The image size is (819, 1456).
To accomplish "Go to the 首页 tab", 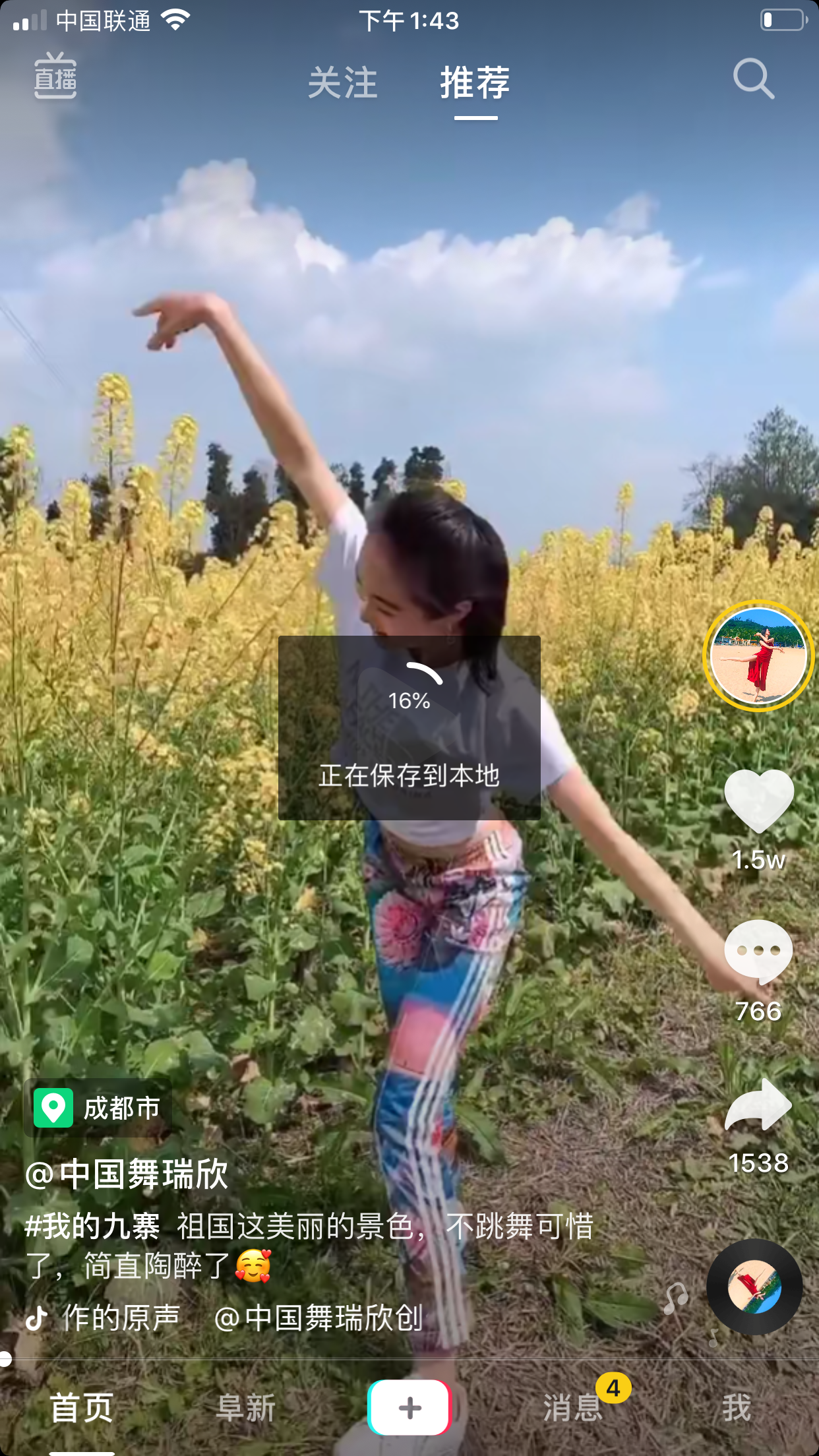I will tap(82, 1409).
